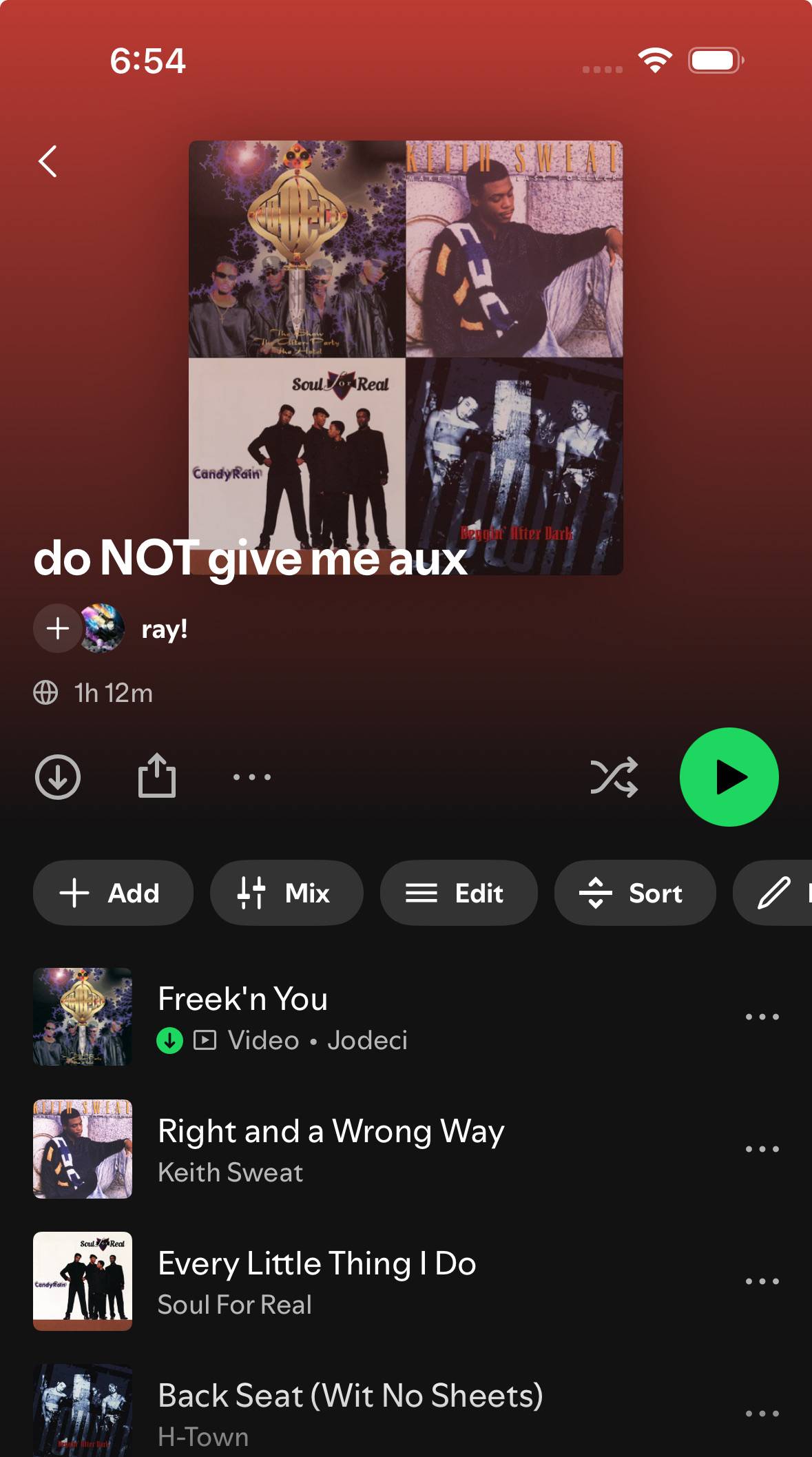Go back using the top-left arrow
The height and width of the screenshot is (1457, 812).
(48, 162)
